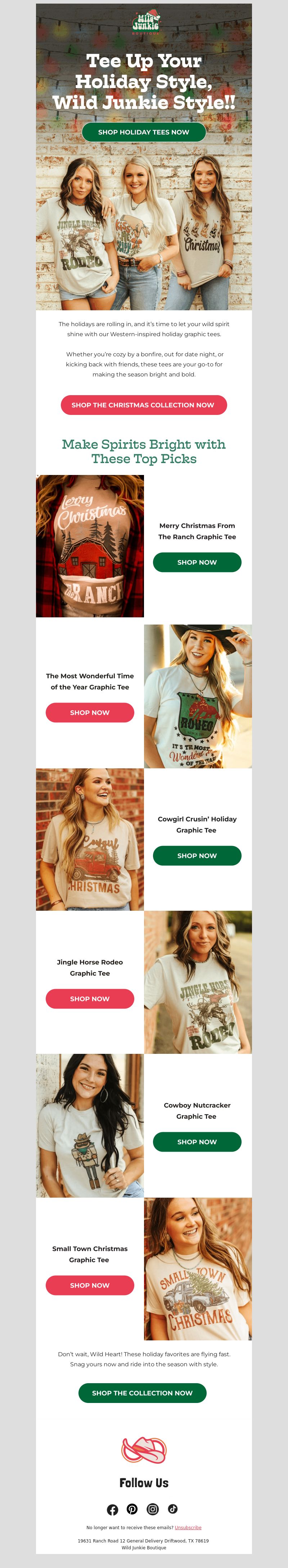
Task: Tap the Unsubscribe link
Action: pyautogui.click(x=188, y=1527)
